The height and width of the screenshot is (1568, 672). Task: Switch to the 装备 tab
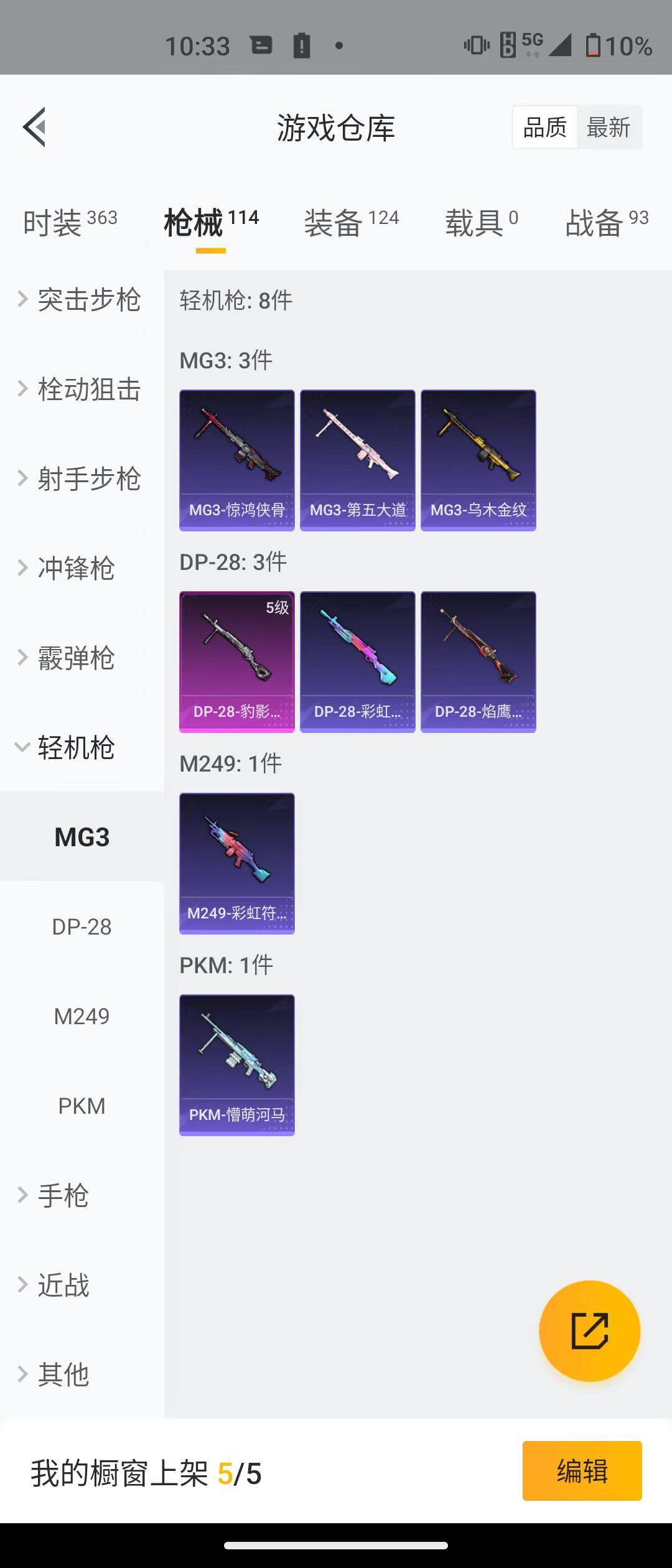350,222
